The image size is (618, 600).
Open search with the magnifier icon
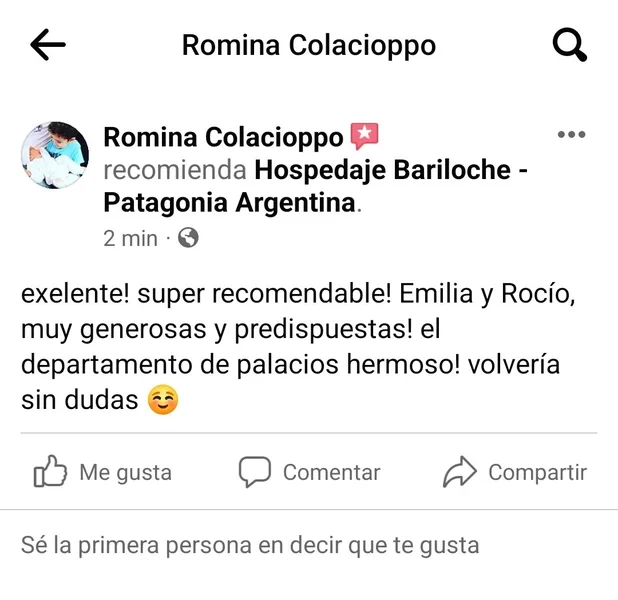pos(569,45)
